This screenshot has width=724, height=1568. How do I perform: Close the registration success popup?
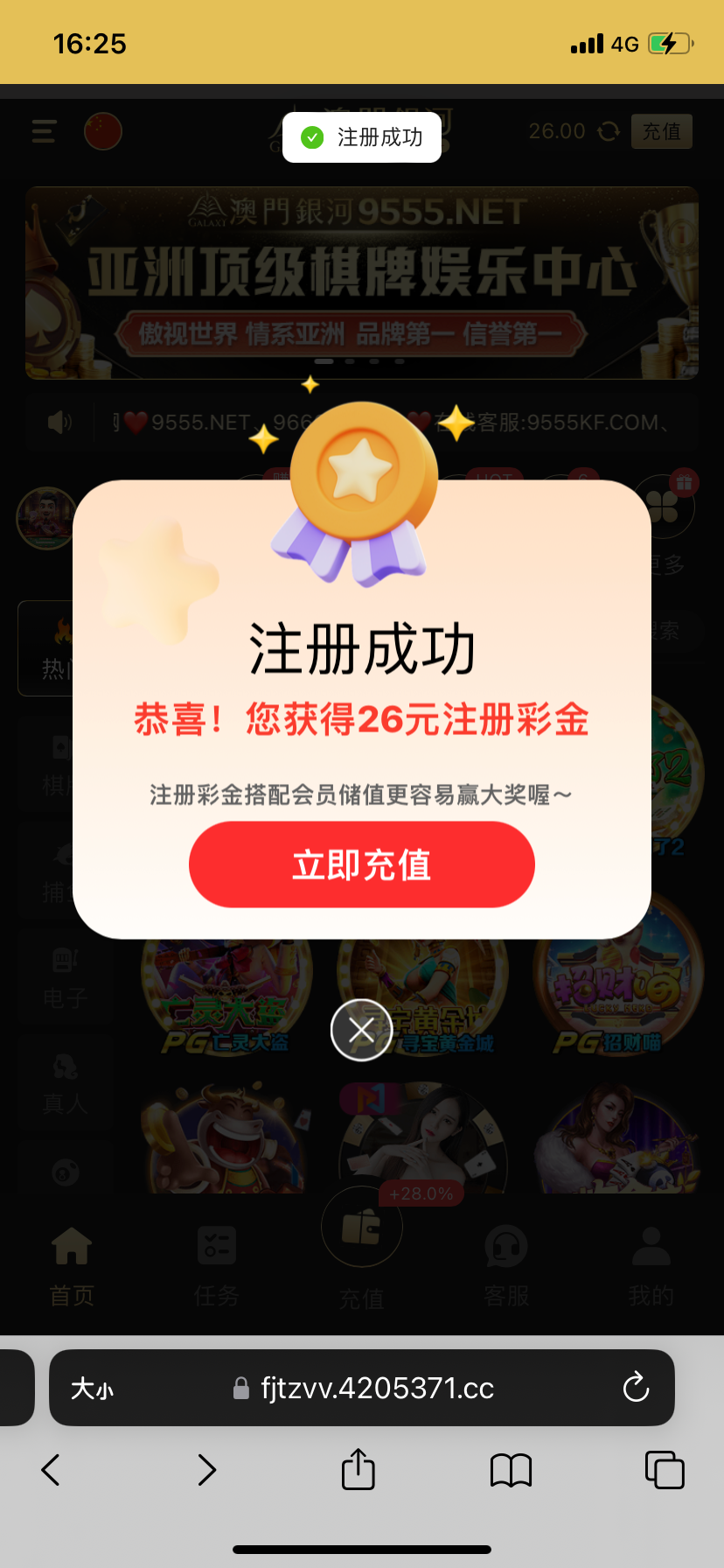[x=361, y=1030]
